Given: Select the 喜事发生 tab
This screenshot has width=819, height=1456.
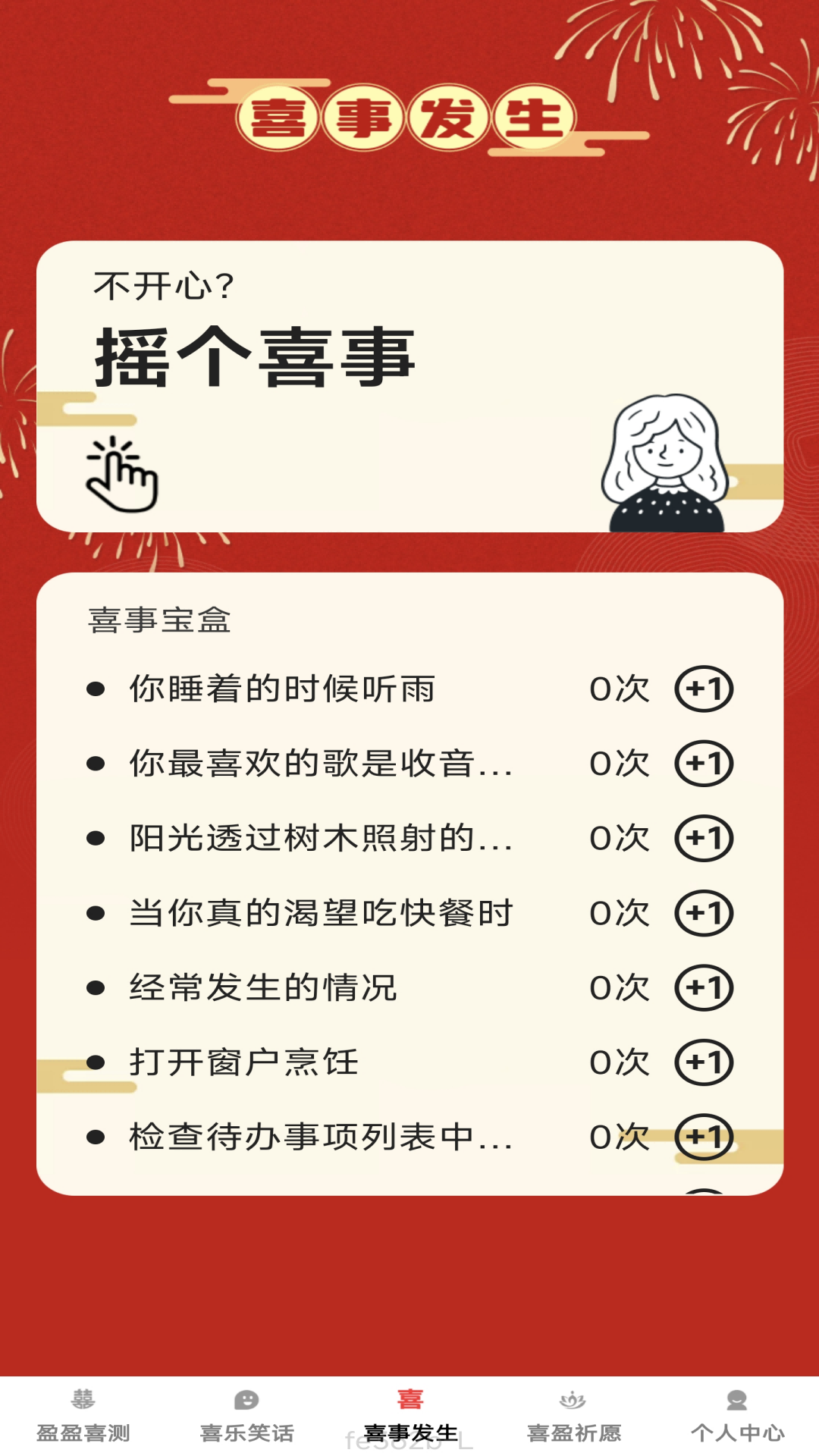Looking at the screenshot, I should point(410,1417).
